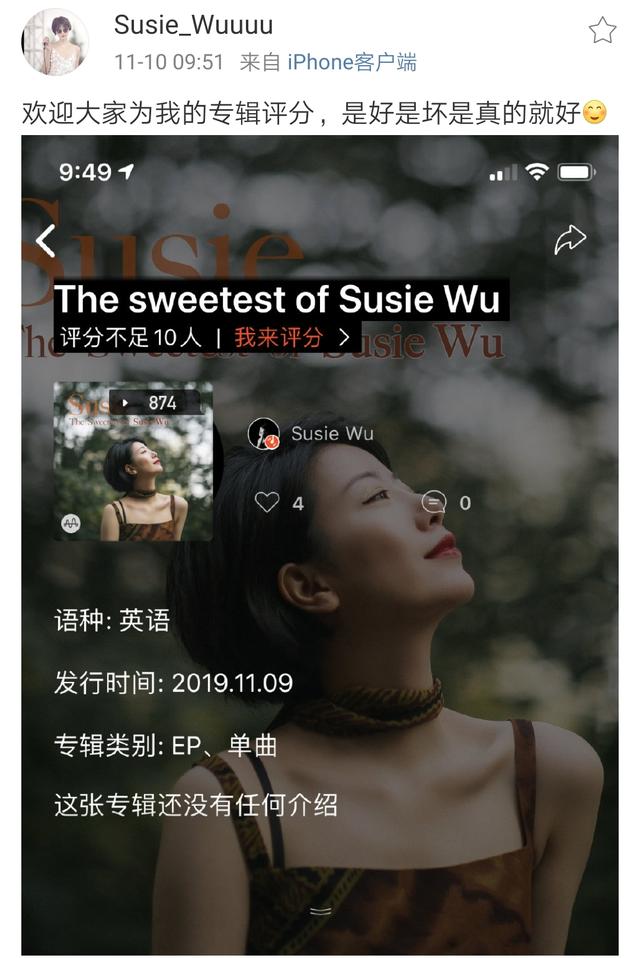
Task: Open Susie_Wuuuu's profile picture
Action: 55,42
